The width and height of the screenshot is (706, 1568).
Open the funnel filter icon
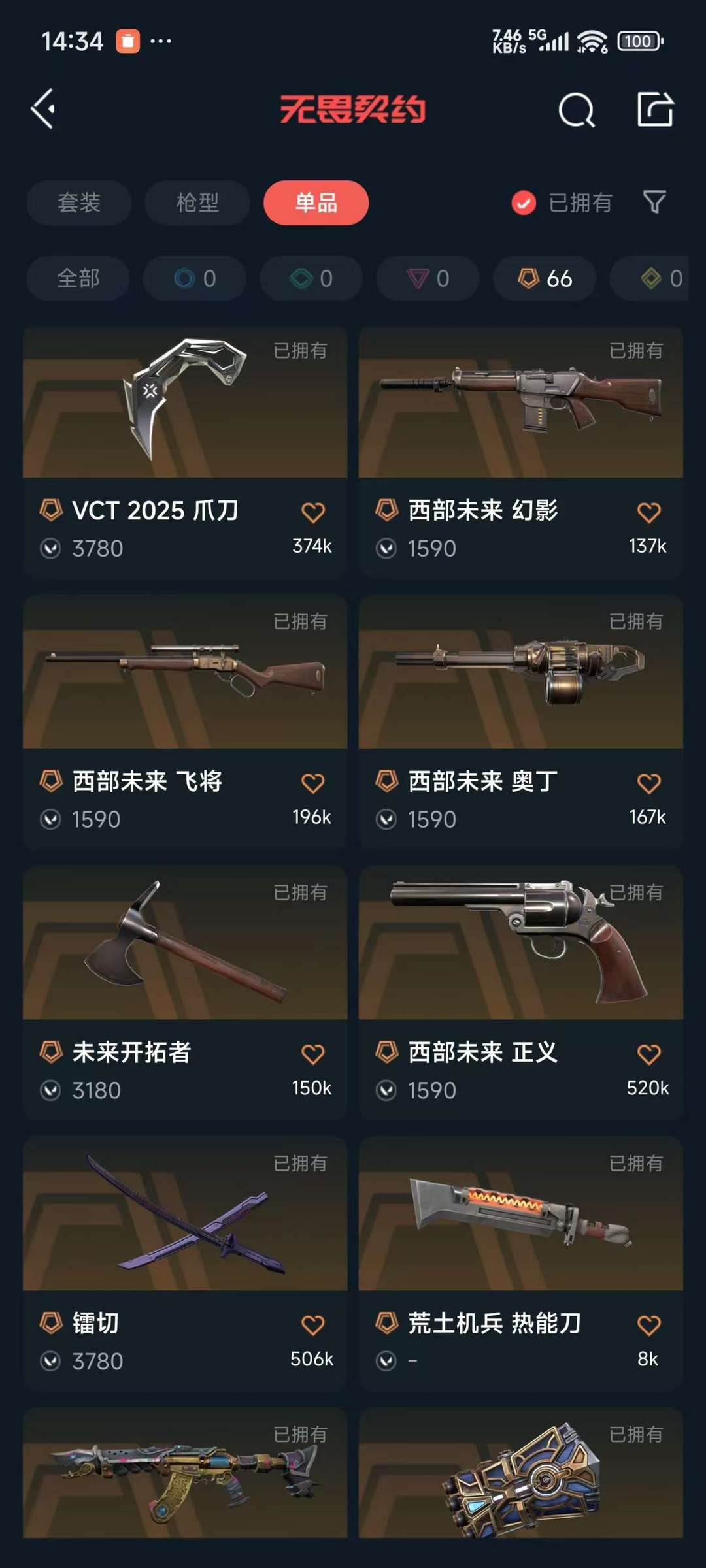tap(654, 203)
